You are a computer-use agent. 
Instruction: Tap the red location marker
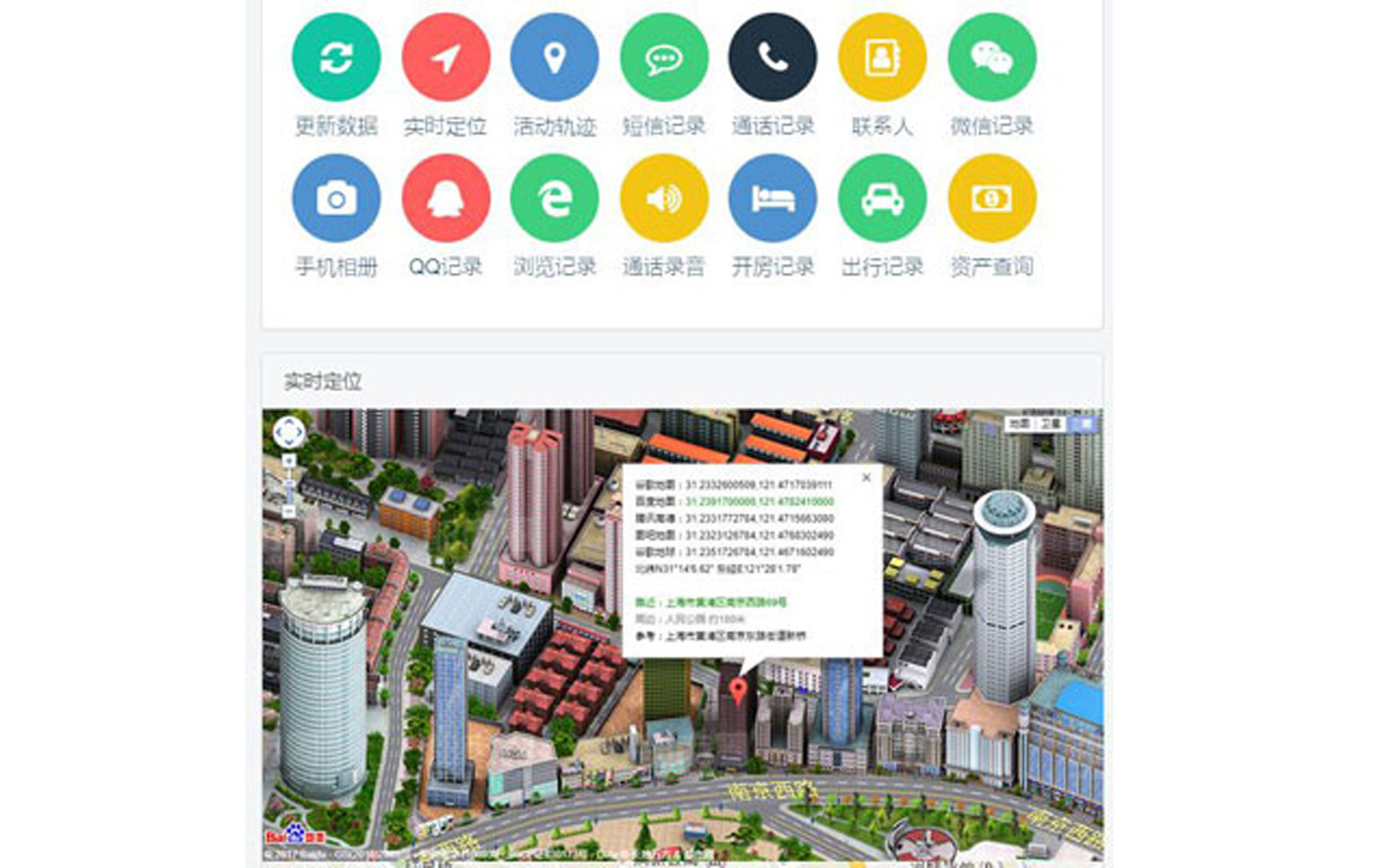738,690
